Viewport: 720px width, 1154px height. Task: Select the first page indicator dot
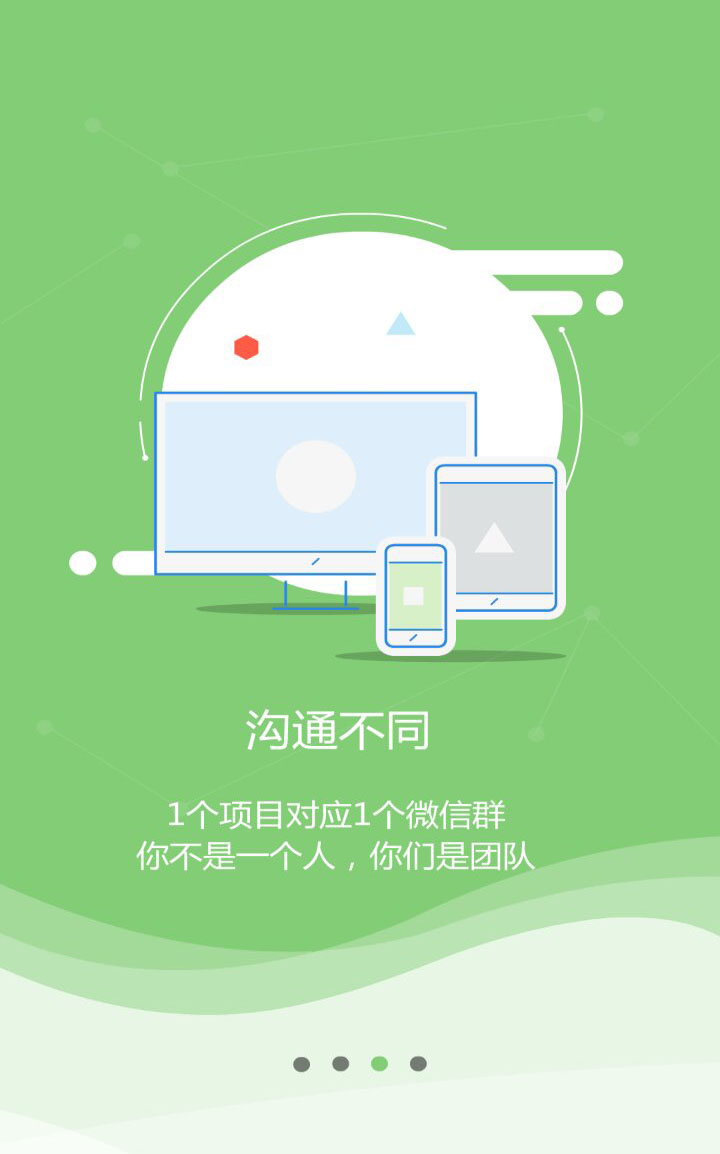[301, 1064]
